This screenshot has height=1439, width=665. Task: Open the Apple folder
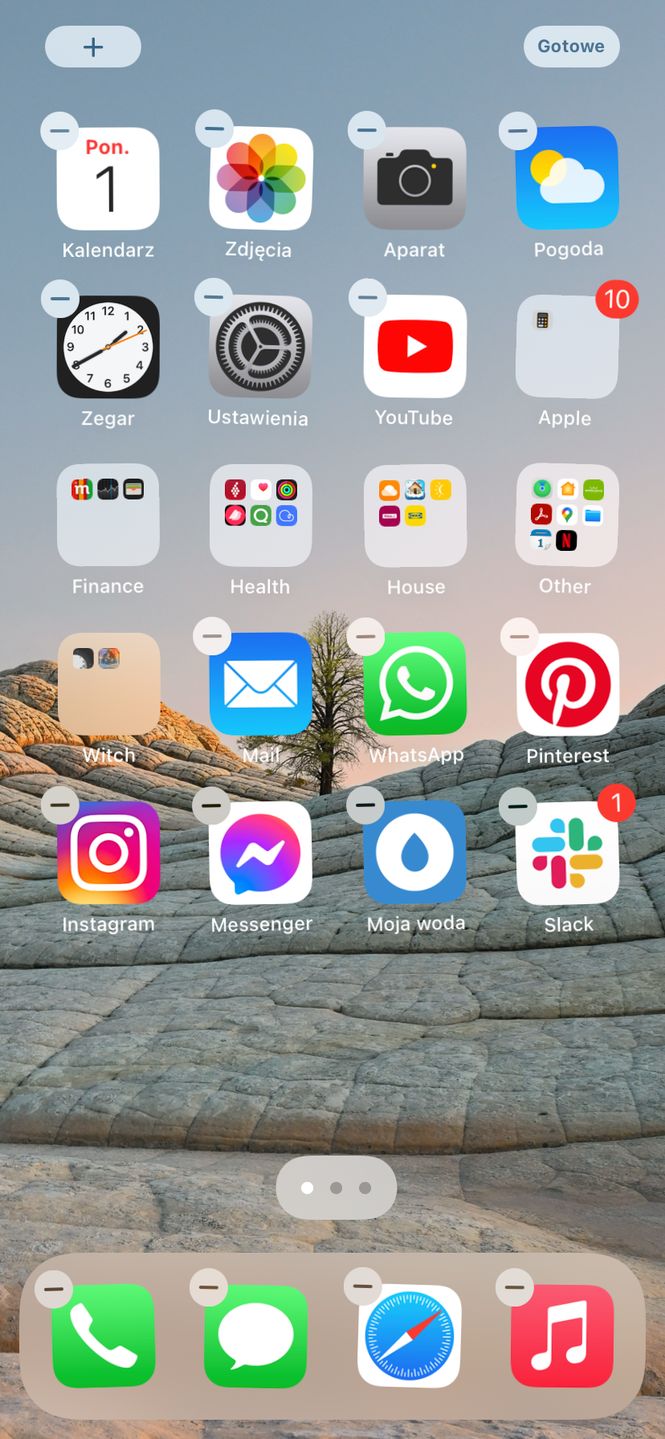[567, 347]
